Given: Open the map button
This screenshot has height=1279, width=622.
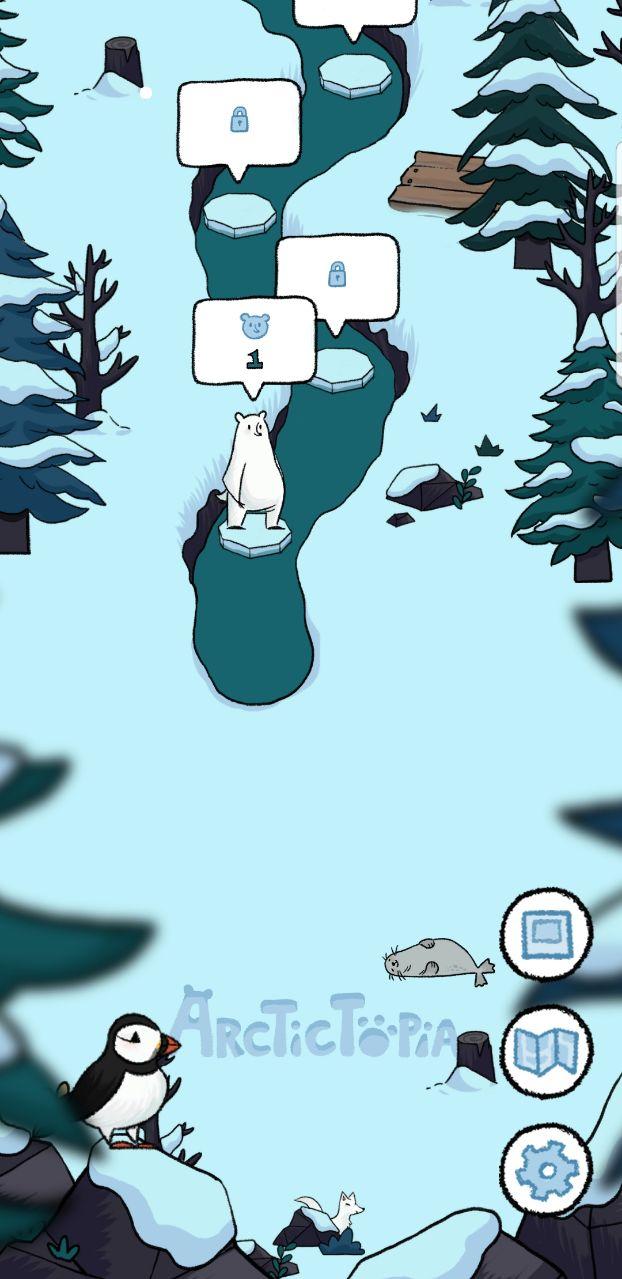Looking at the screenshot, I should click(546, 1052).
